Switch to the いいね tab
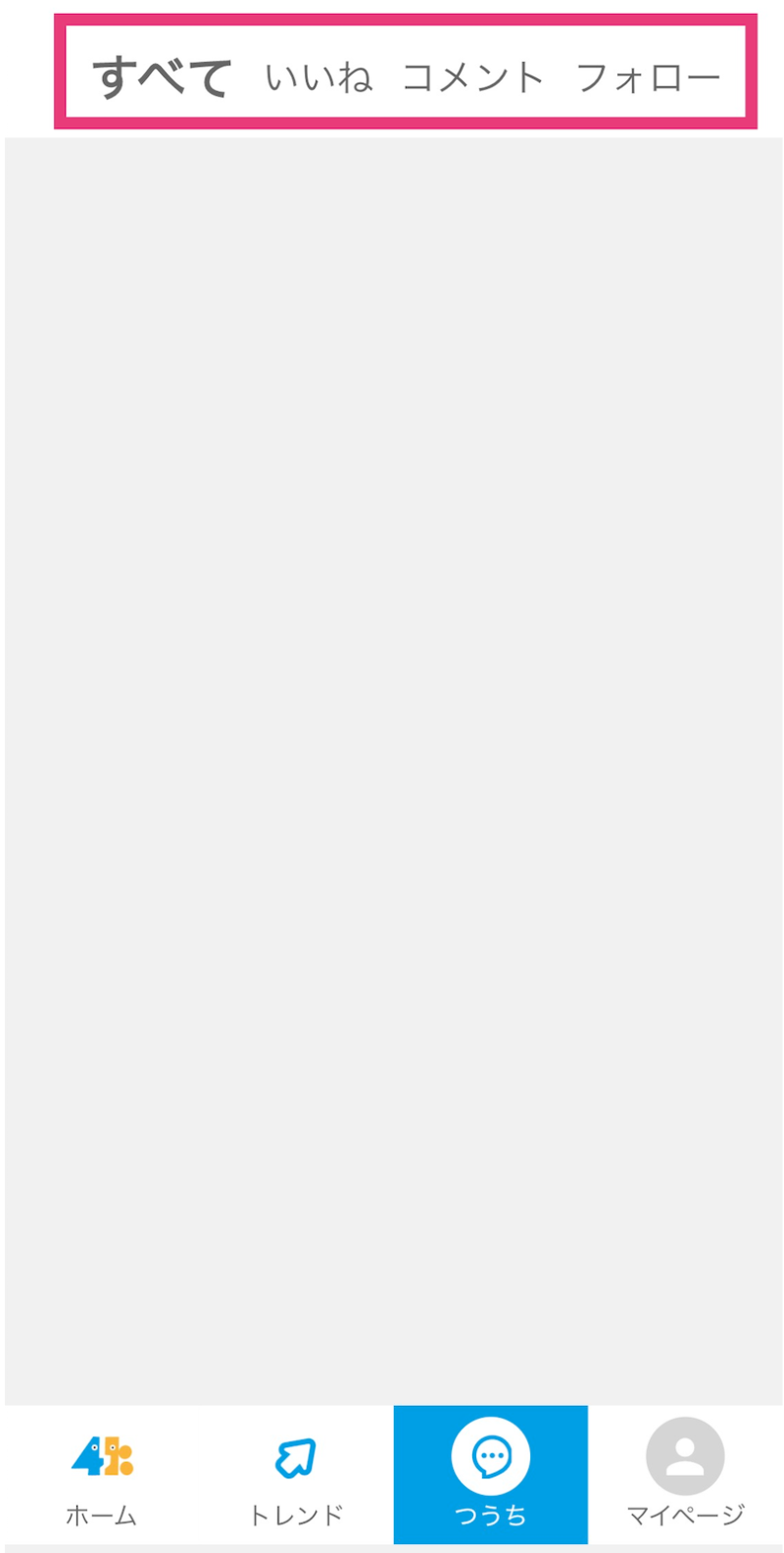This screenshot has width=784, height=1553. pyautogui.click(x=319, y=76)
